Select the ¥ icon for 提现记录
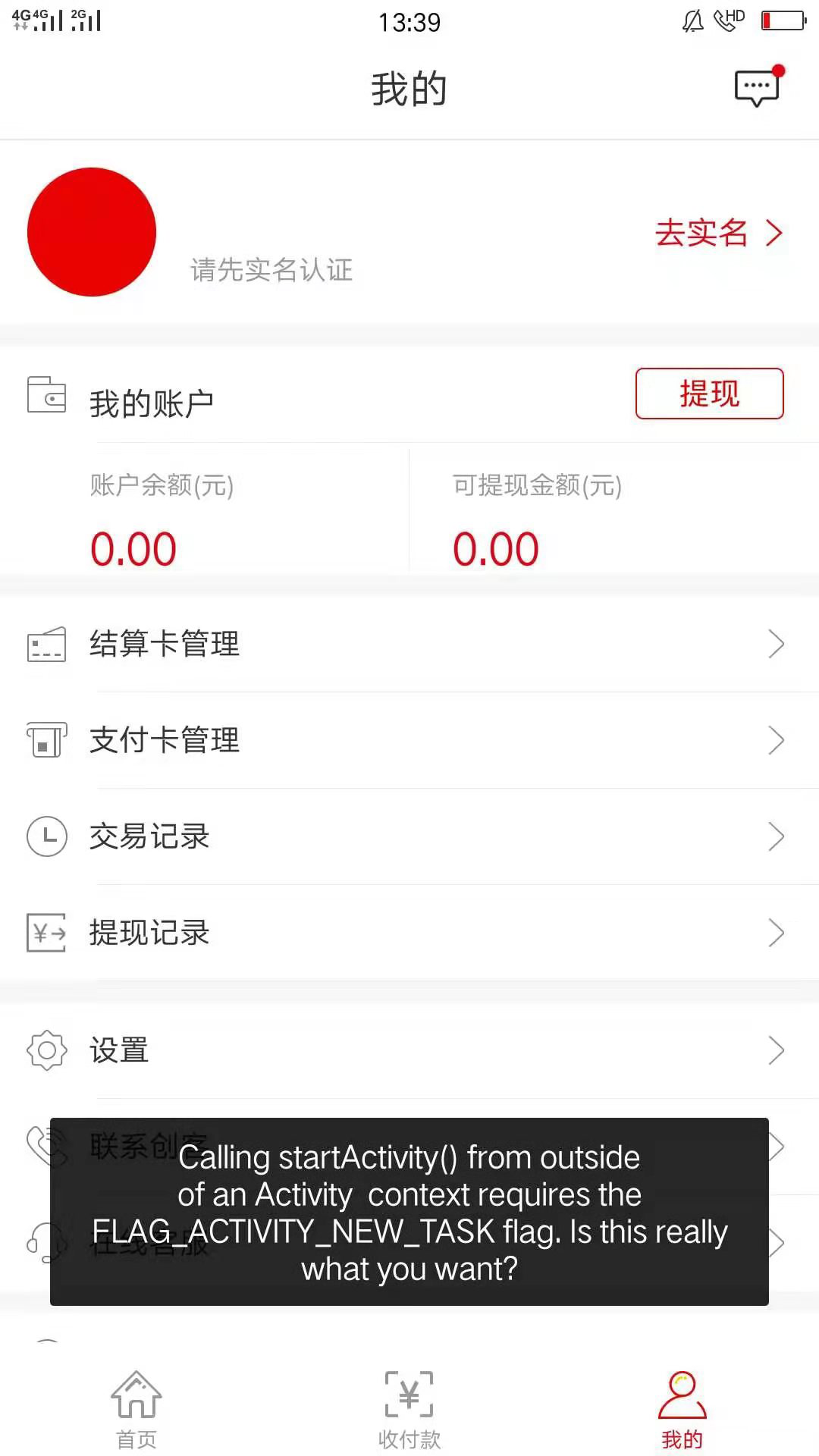The height and width of the screenshot is (1456, 819). 46,934
